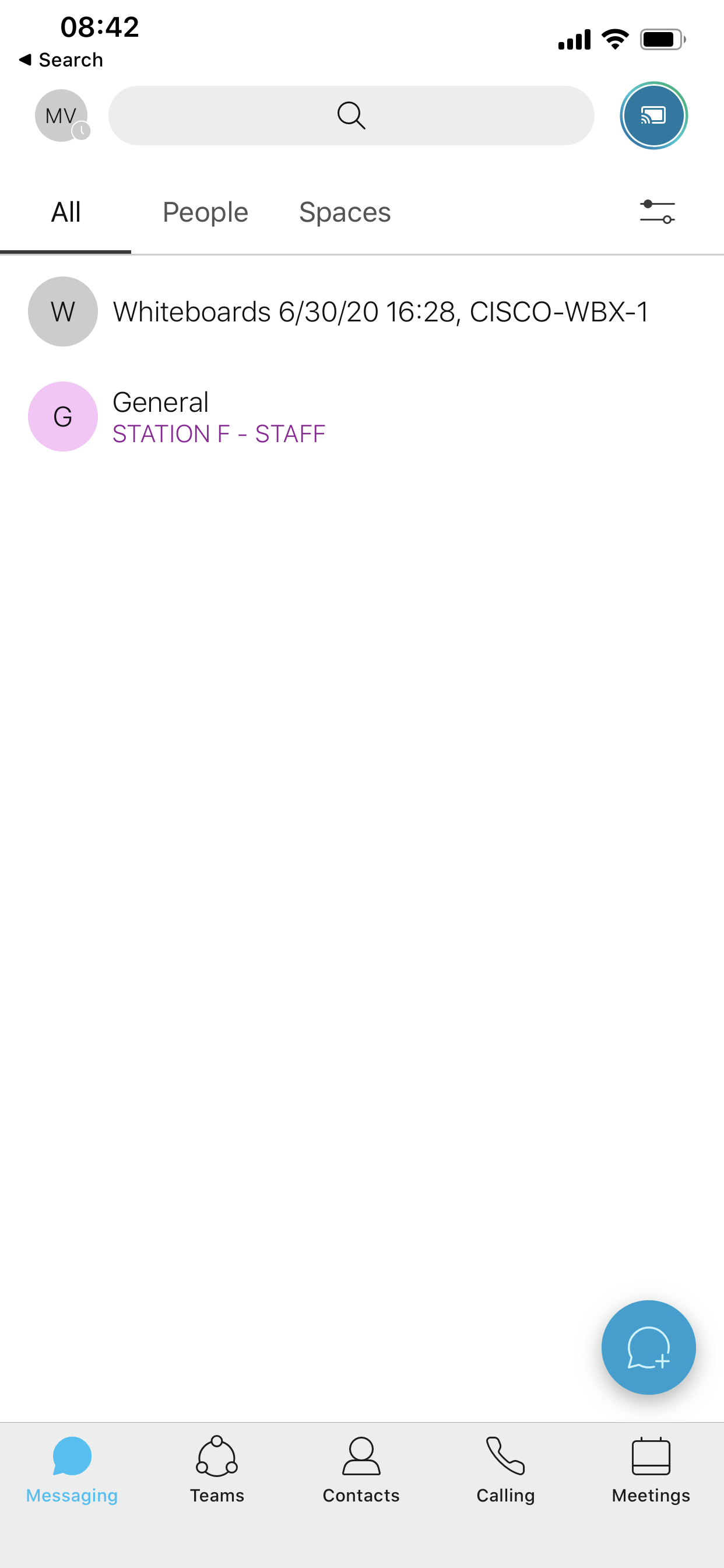The height and width of the screenshot is (1568, 724).
Task: Switch to the People tab
Action: 205,212
